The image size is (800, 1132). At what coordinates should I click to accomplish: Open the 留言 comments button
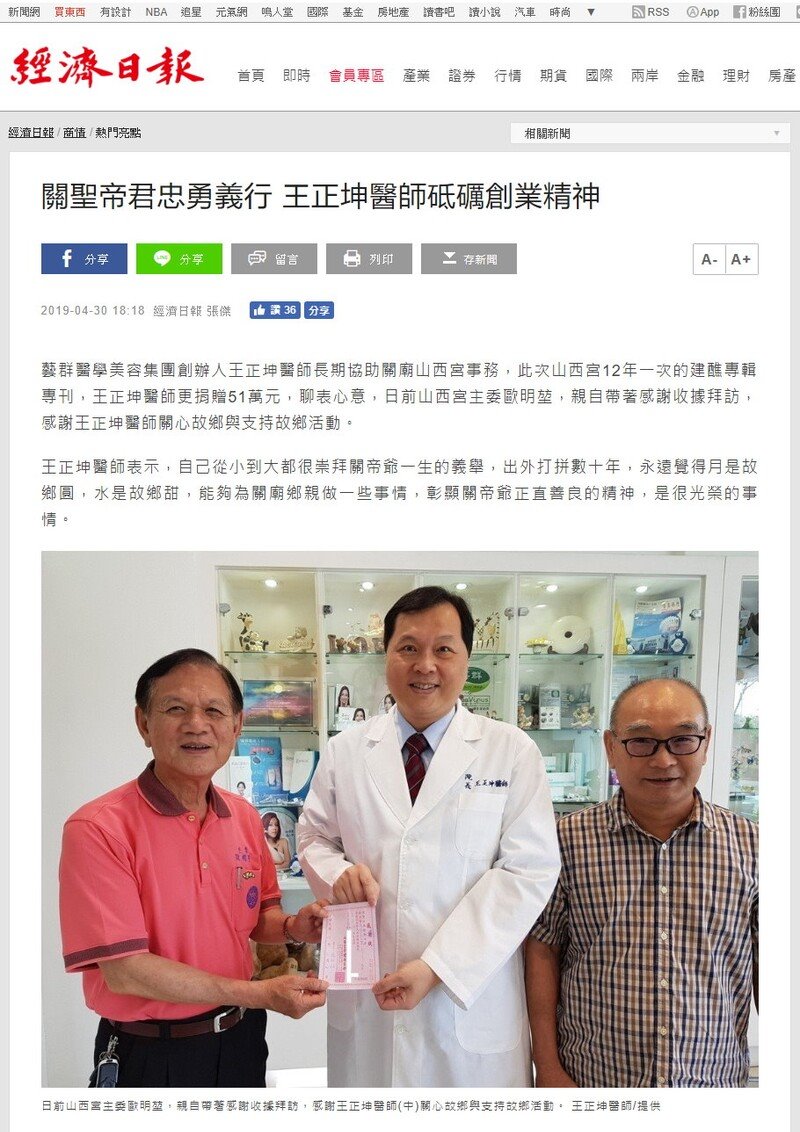pyautogui.click(x=274, y=259)
